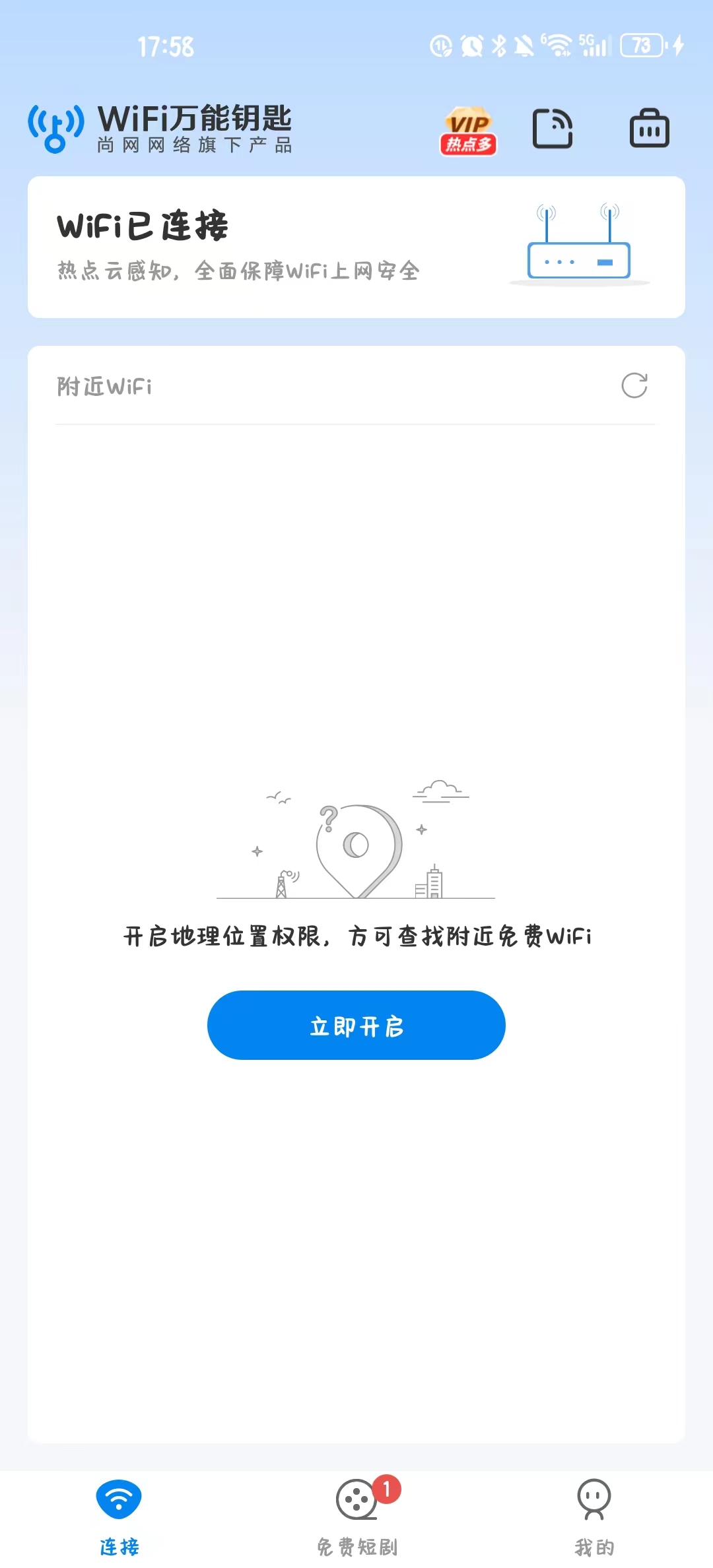This screenshot has width=713, height=1568.
Task: Open the toolbox icon
Action: pyautogui.click(x=649, y=128)
